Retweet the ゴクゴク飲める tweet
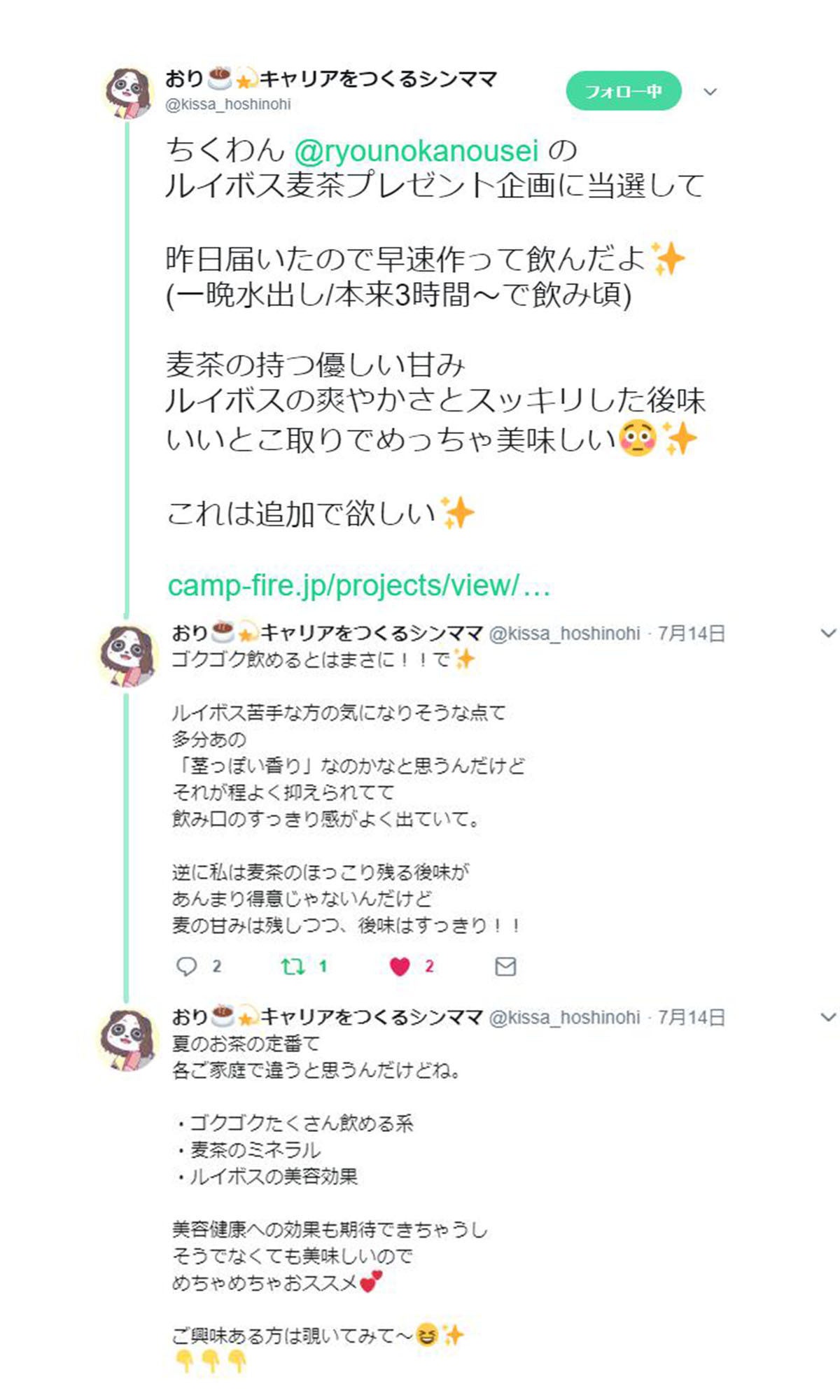Viewport: 840px width, 1400px height. (x=293, y=967)
